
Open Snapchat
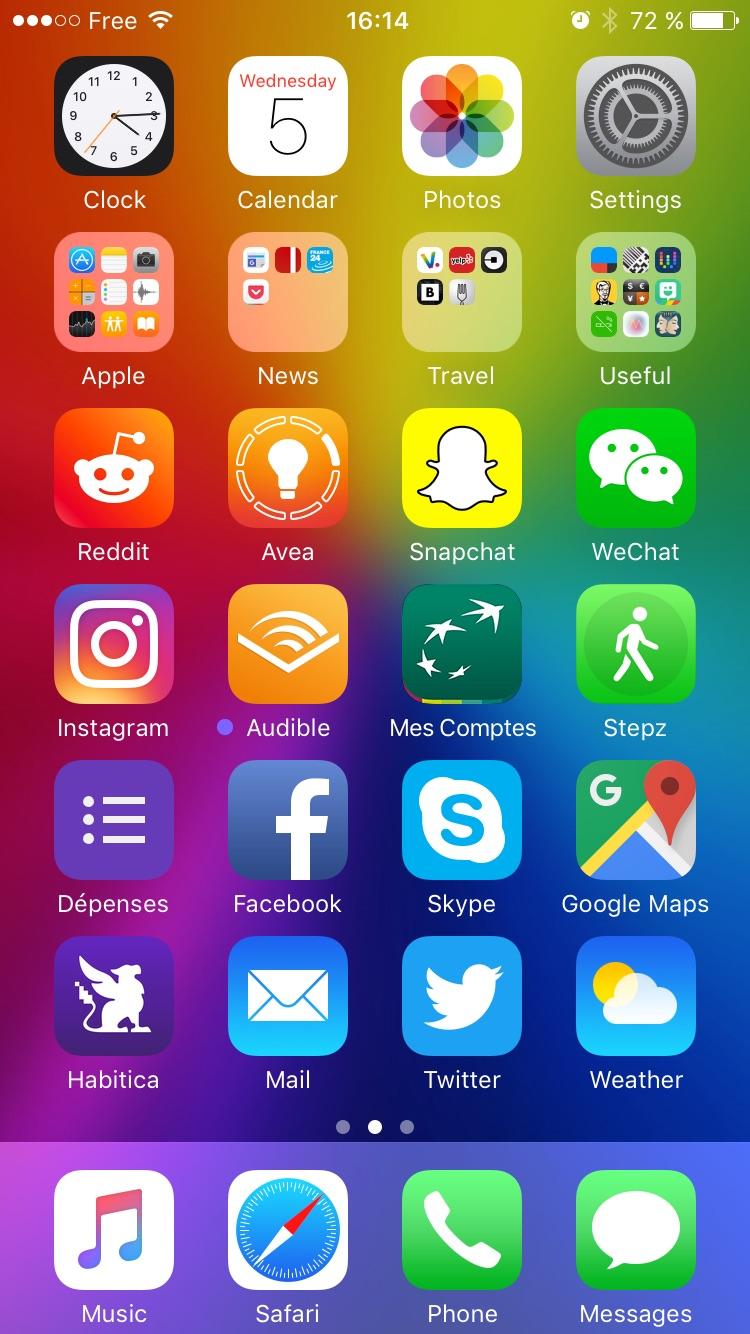(x=461, y=467)
